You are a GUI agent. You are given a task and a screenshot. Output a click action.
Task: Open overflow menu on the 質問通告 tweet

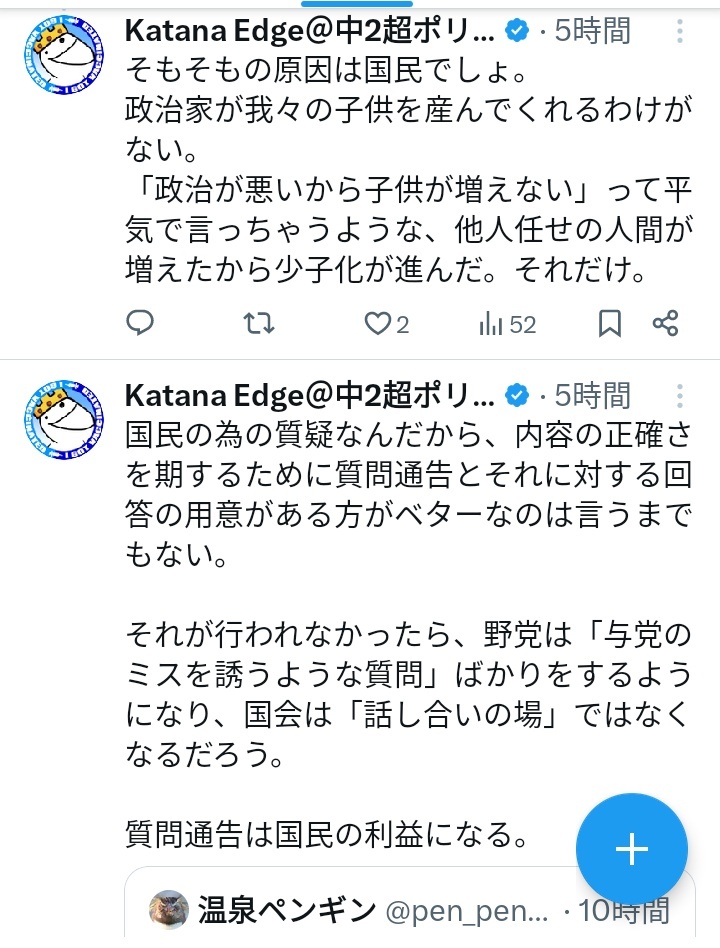pyautogui.click(x=680, y=396)
